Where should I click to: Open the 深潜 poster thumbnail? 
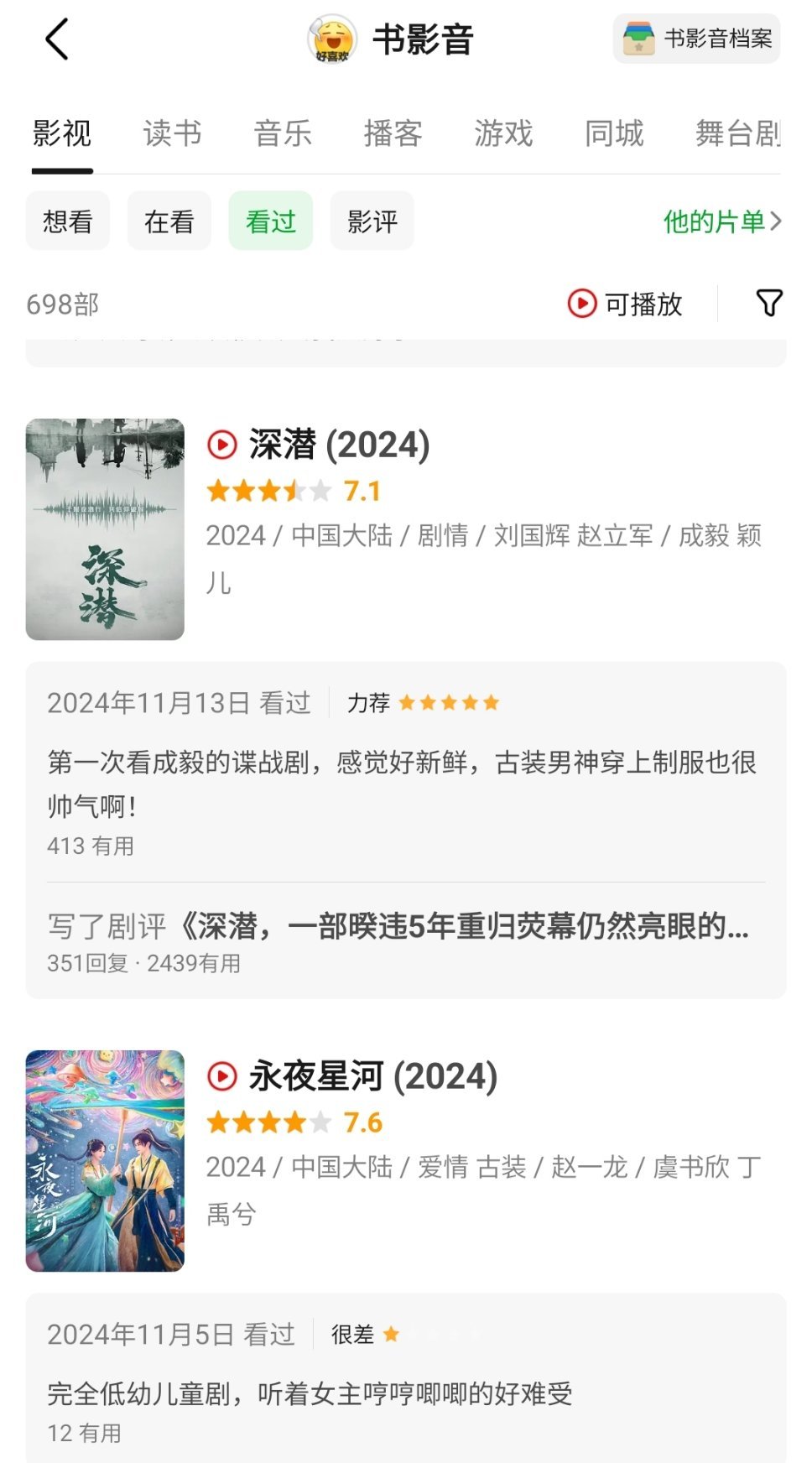[x=105, y=529]
